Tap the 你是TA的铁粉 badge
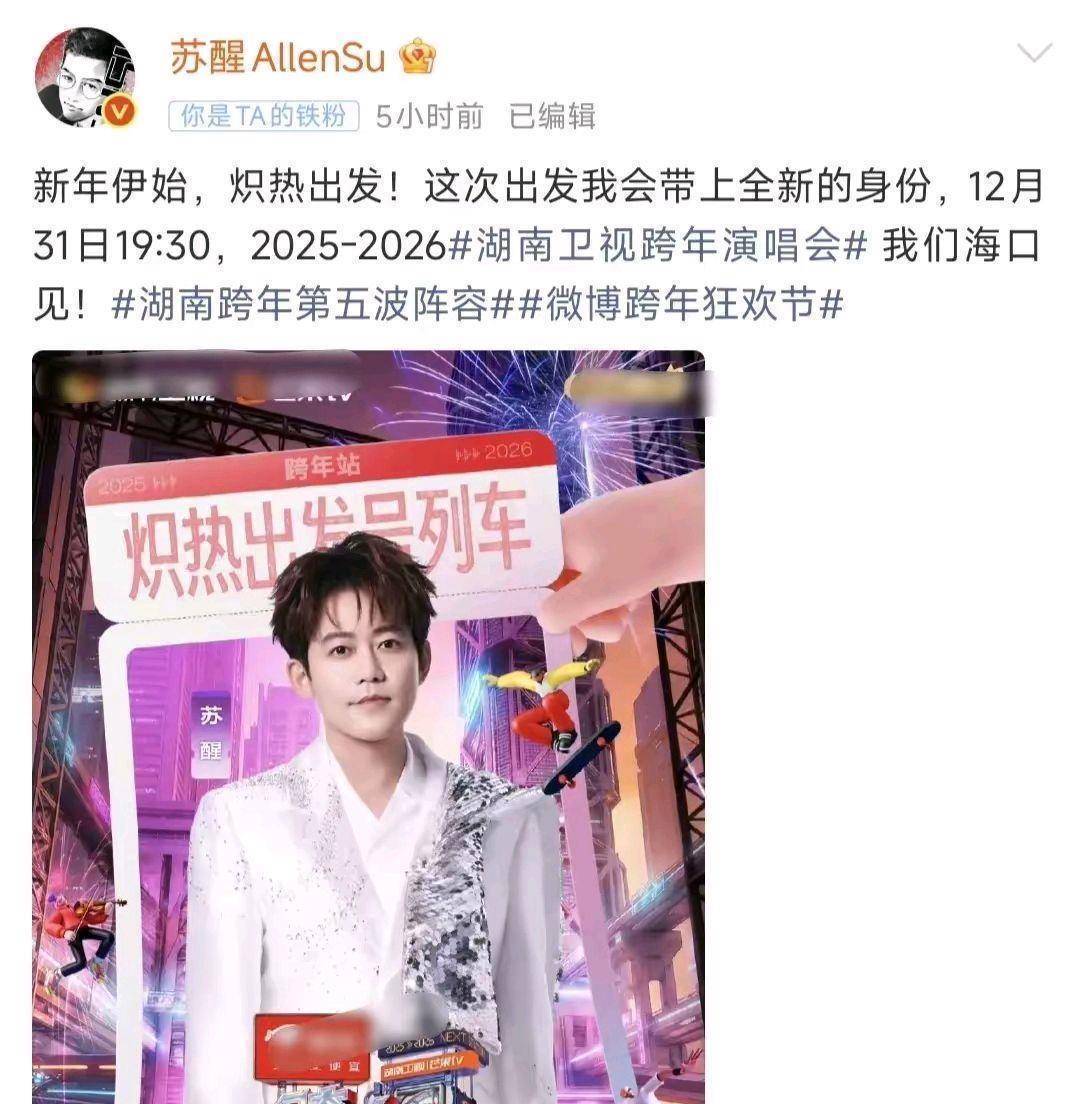Viewport: 1079px width, 1104px height. pyautogui.click(x=264, y=117)
